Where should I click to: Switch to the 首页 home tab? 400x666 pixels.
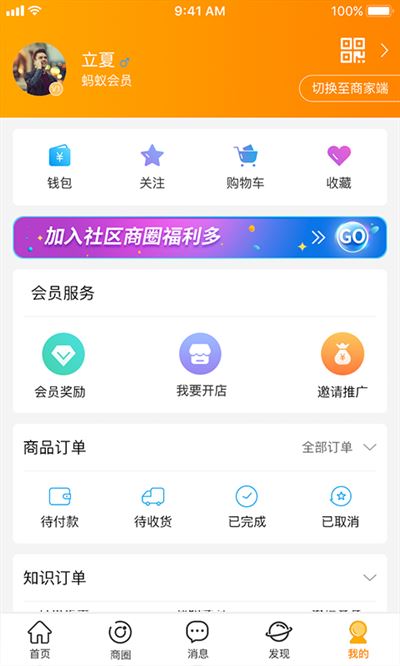[x=39, y=639]
